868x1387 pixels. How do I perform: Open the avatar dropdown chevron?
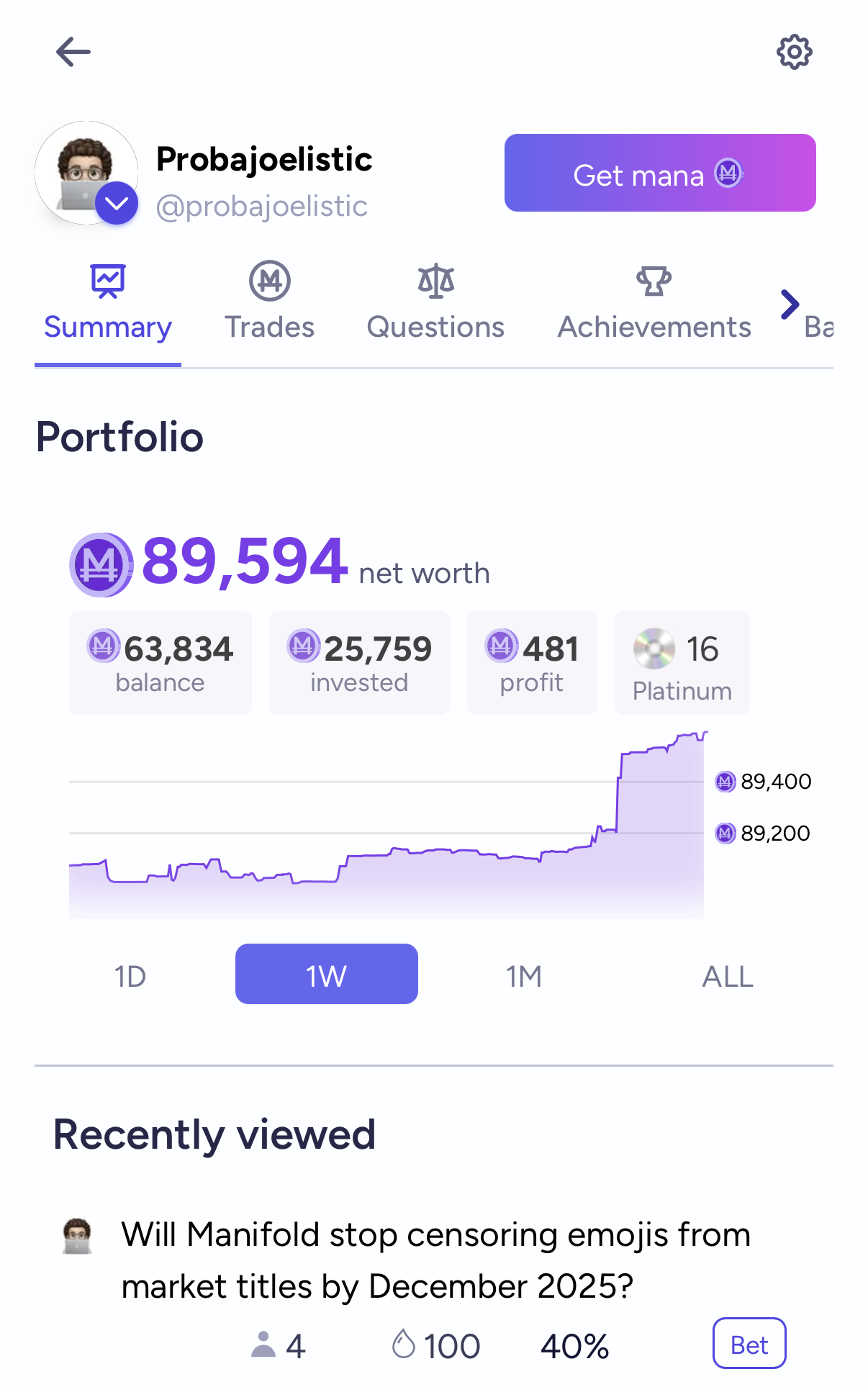pyautogui.click(x=117, y=204)
